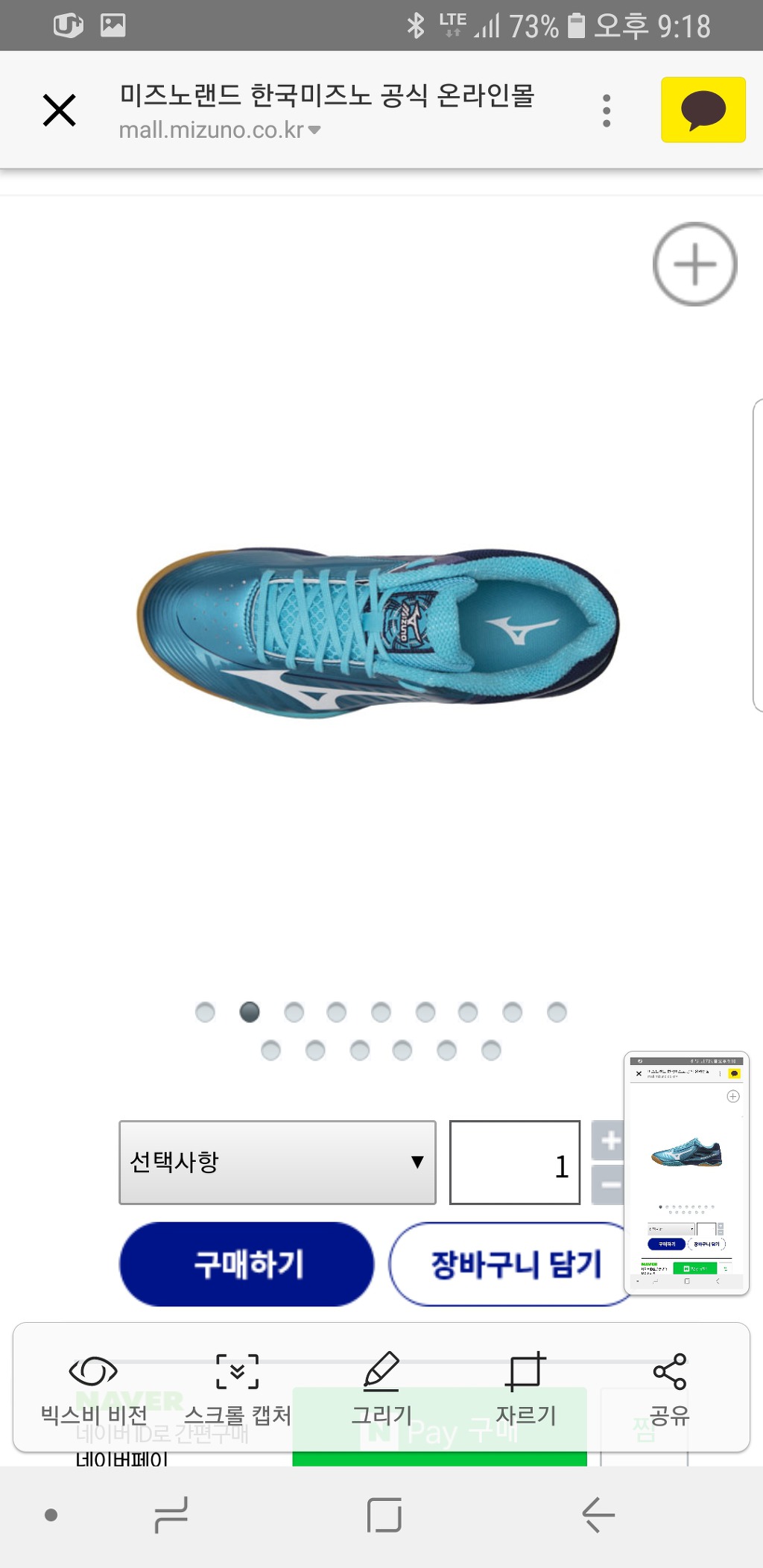The width and height of the screenshot is (763, 1568).
Task: Go back with the navigation bar
Action: [x=598, y=1515]
